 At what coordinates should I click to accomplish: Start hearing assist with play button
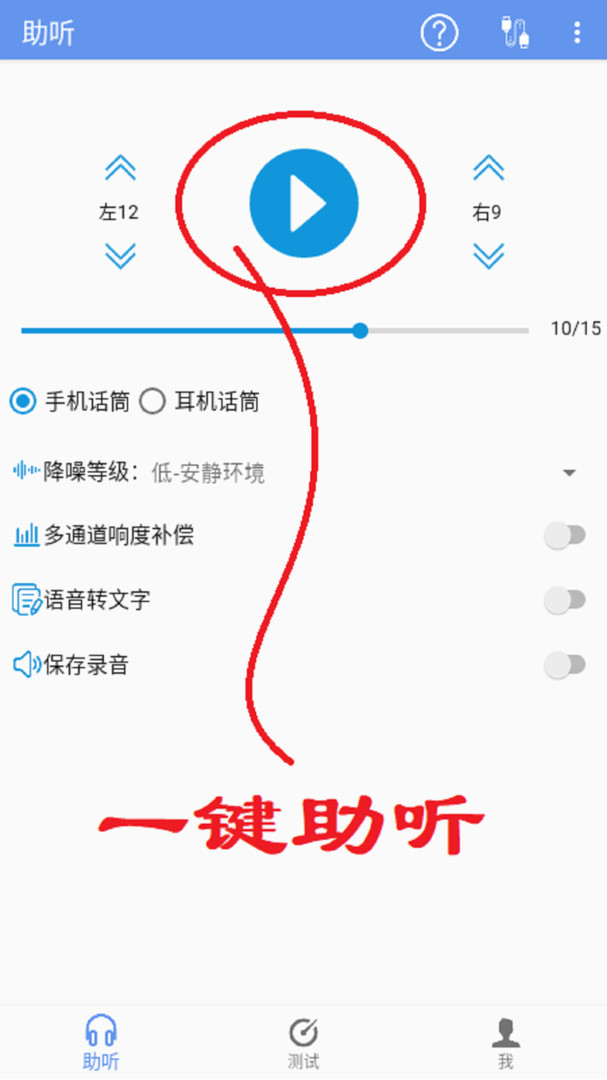[x=303, y=204]
